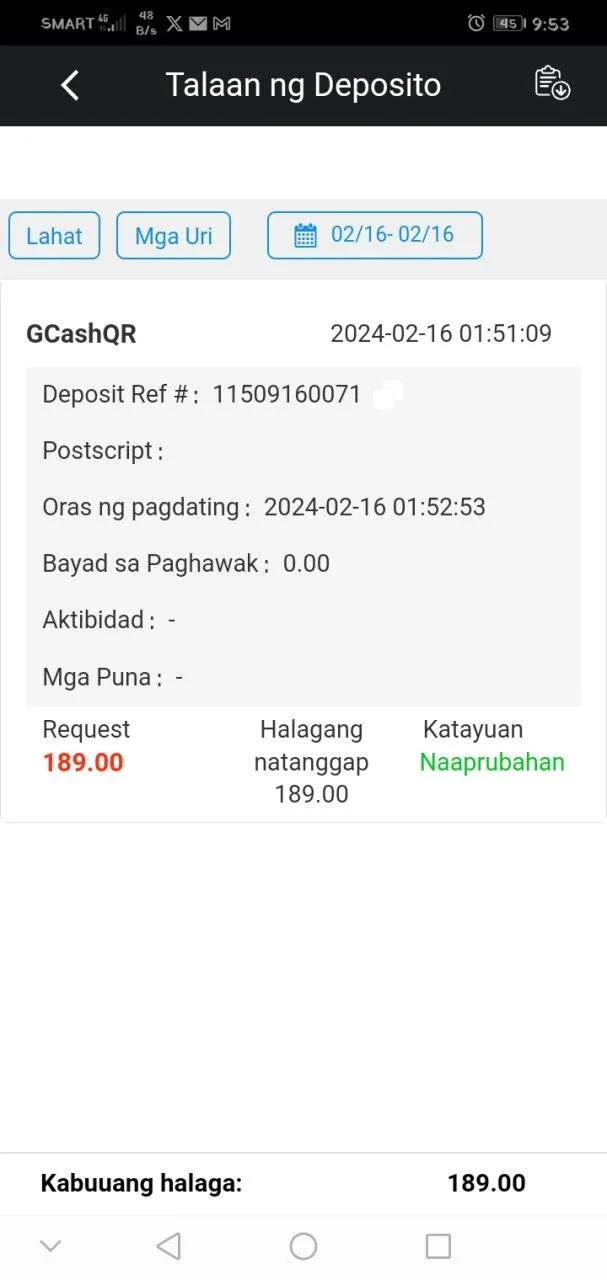Copy the Deposit Ref number
This screenshot has width=607, height=1280.
(388, 396)
